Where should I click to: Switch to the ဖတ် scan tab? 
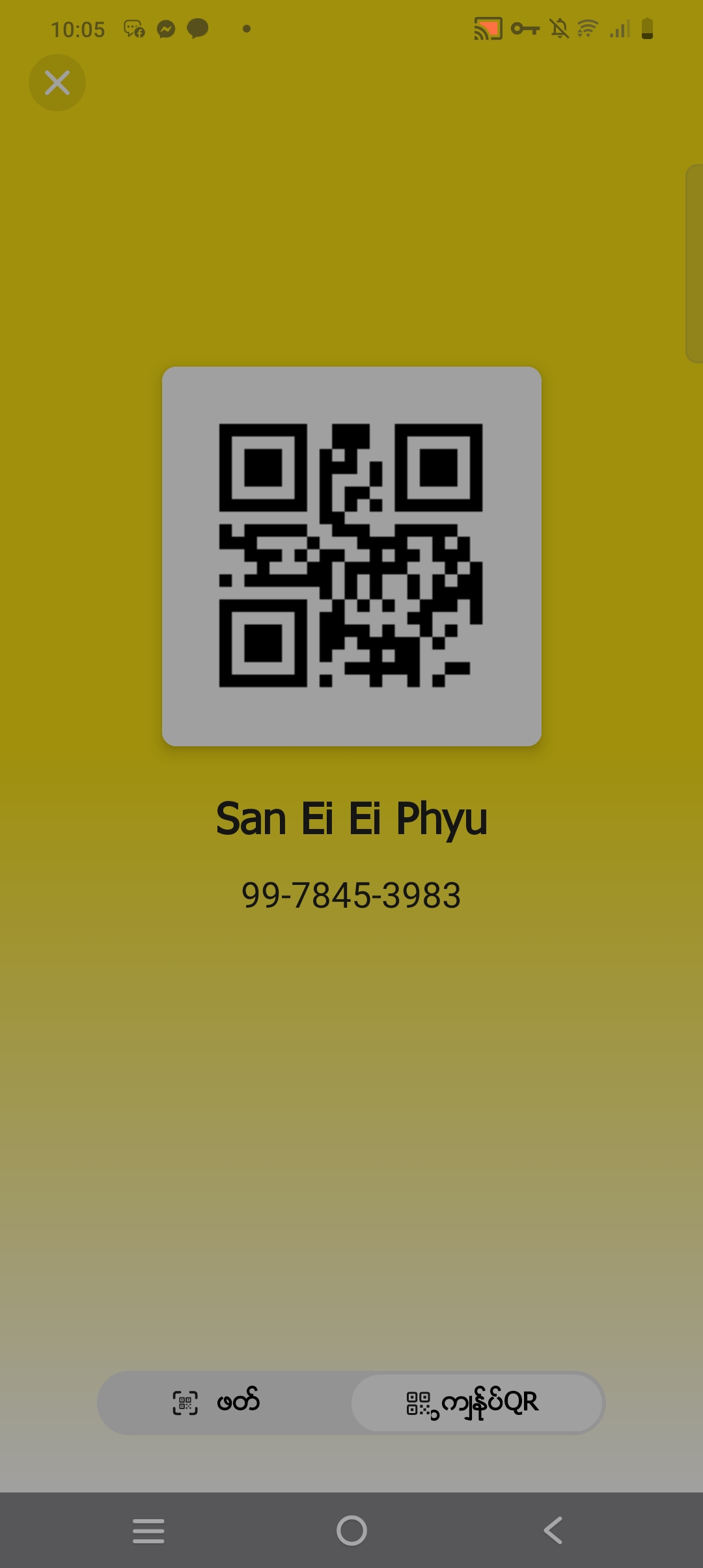(x=218, y=1402)
